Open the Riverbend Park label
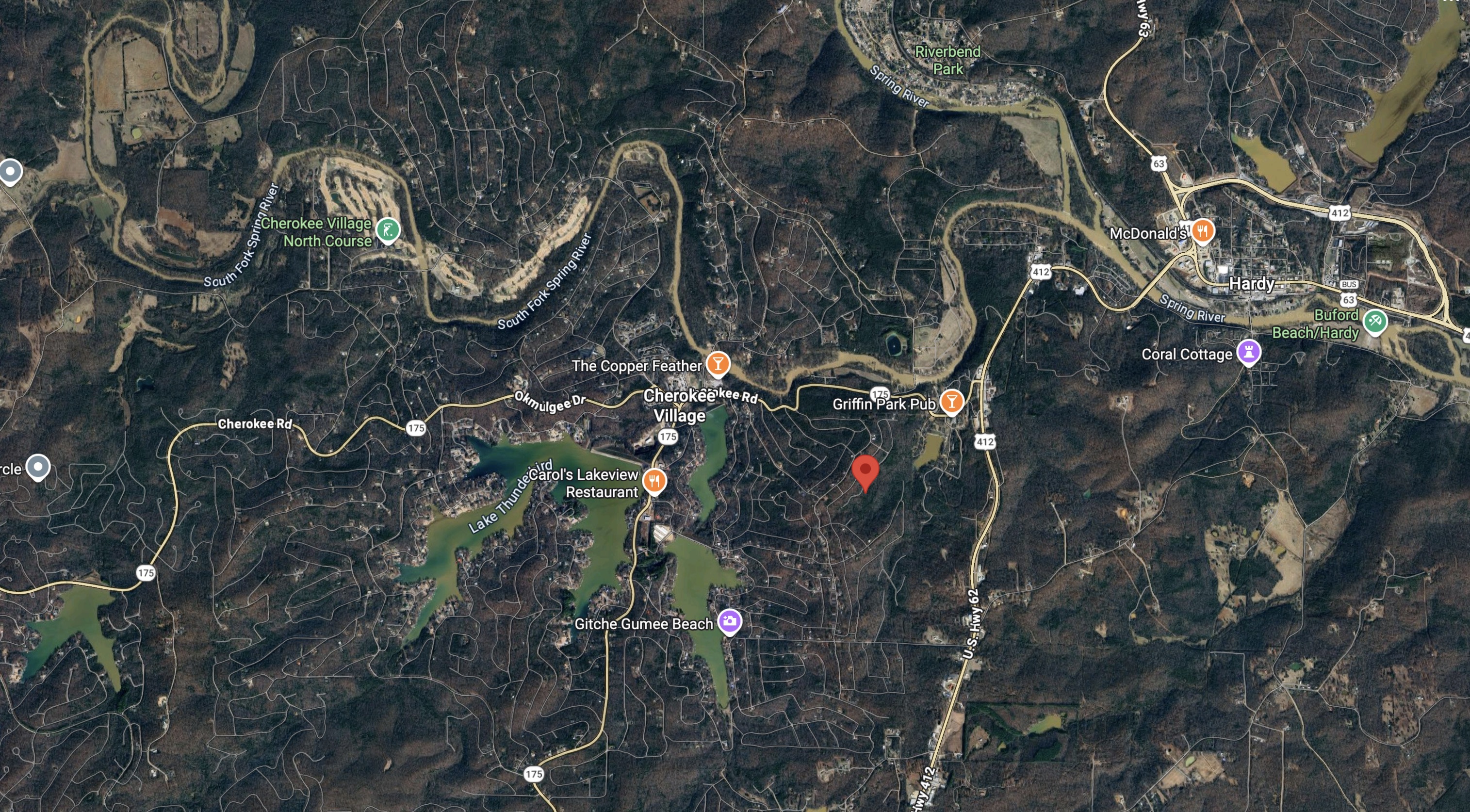The image size is (1470, 812). [x=948, y=60]
